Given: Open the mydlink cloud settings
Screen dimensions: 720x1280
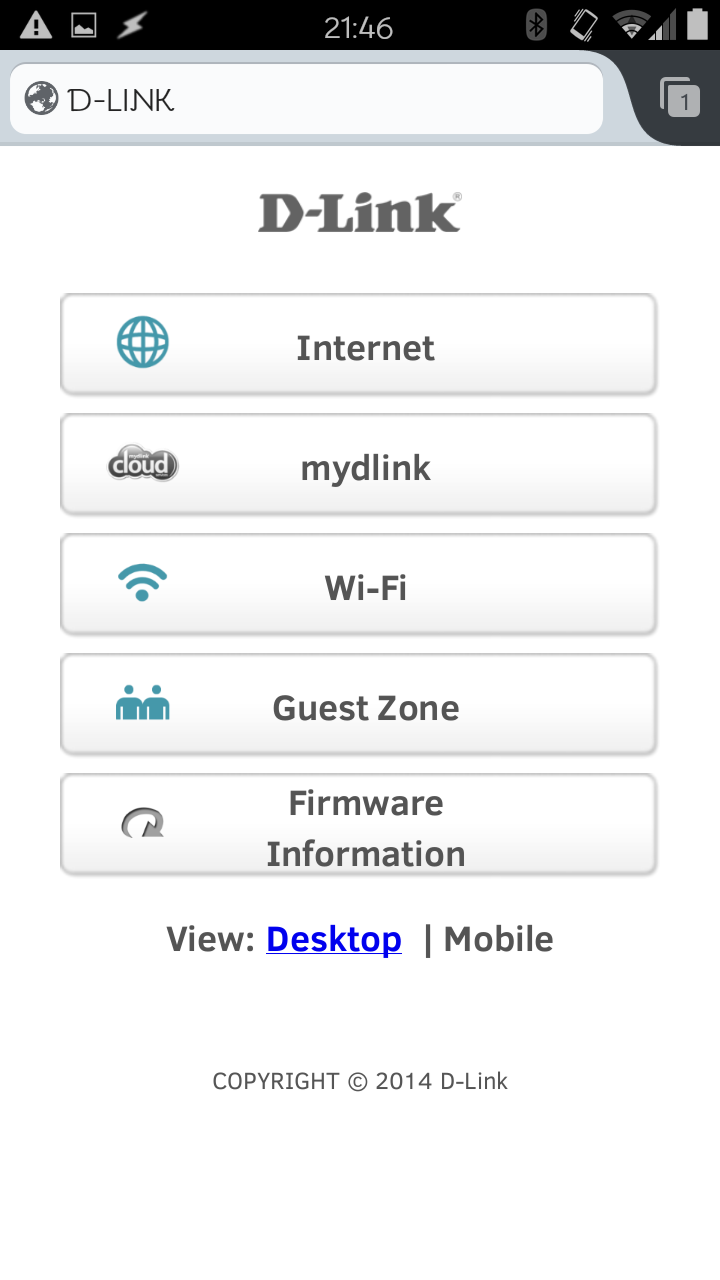Looking at the screenshot, I should coord(358,465).
